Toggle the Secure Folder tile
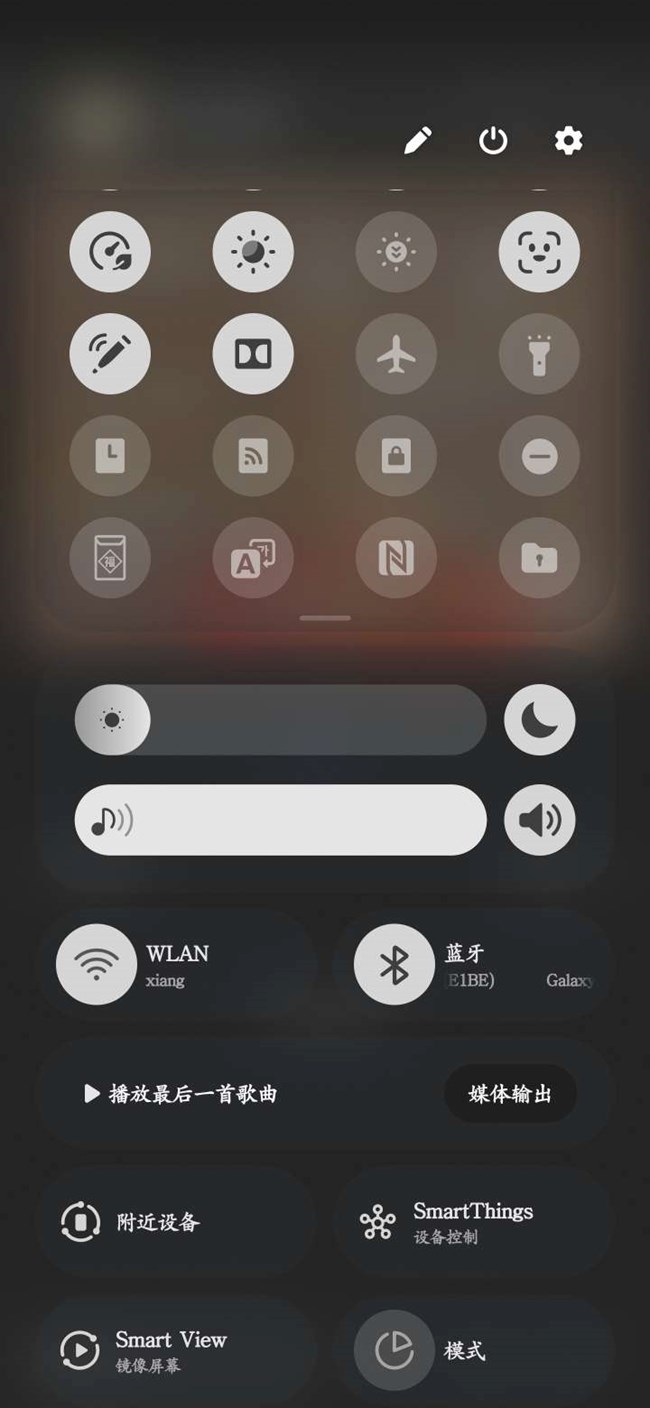The image size is (650, 1408). [x=539, y=557]
